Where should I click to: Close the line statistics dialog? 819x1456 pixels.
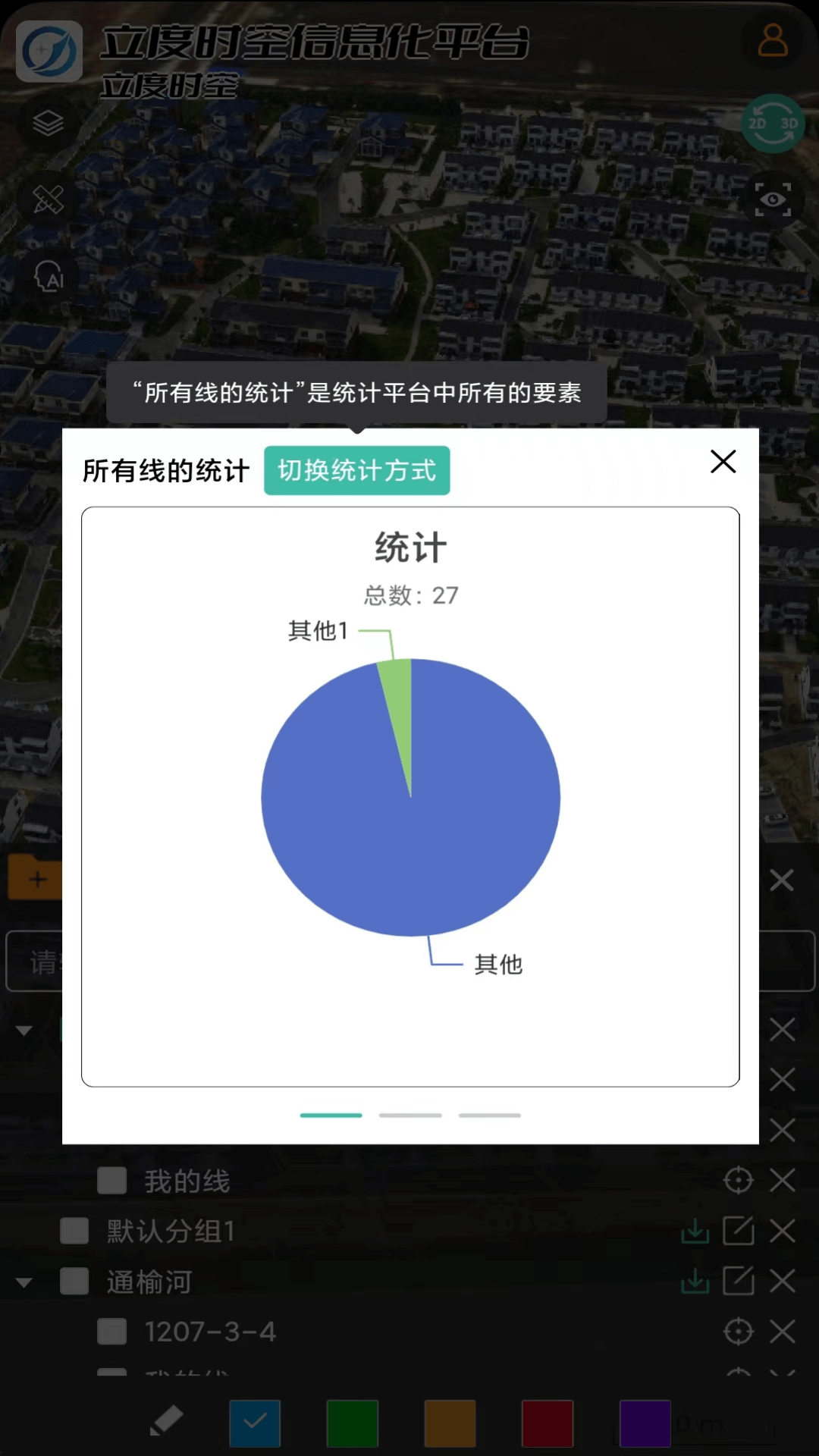pyautogui.click(x=723, y=461)
